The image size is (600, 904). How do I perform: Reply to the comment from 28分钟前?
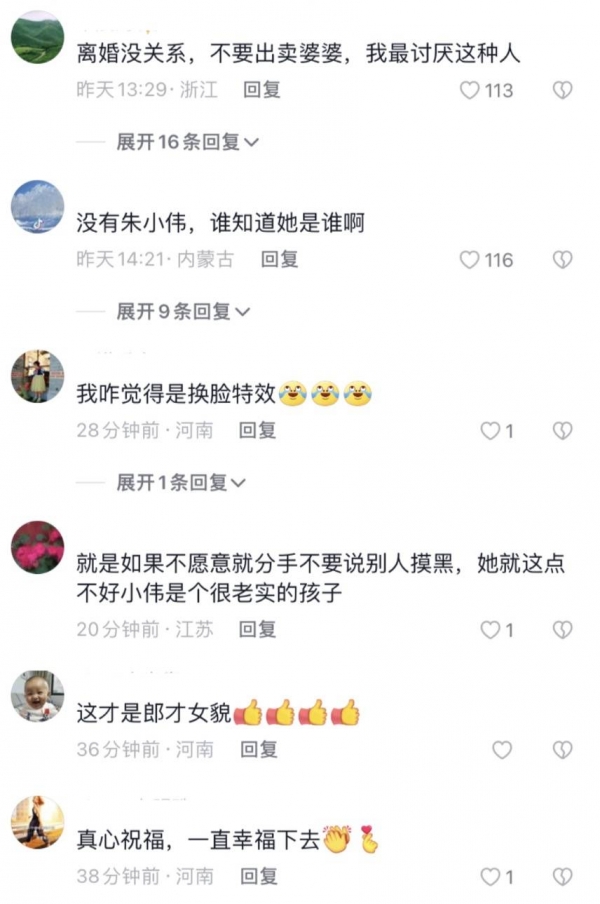click(257, 431)
